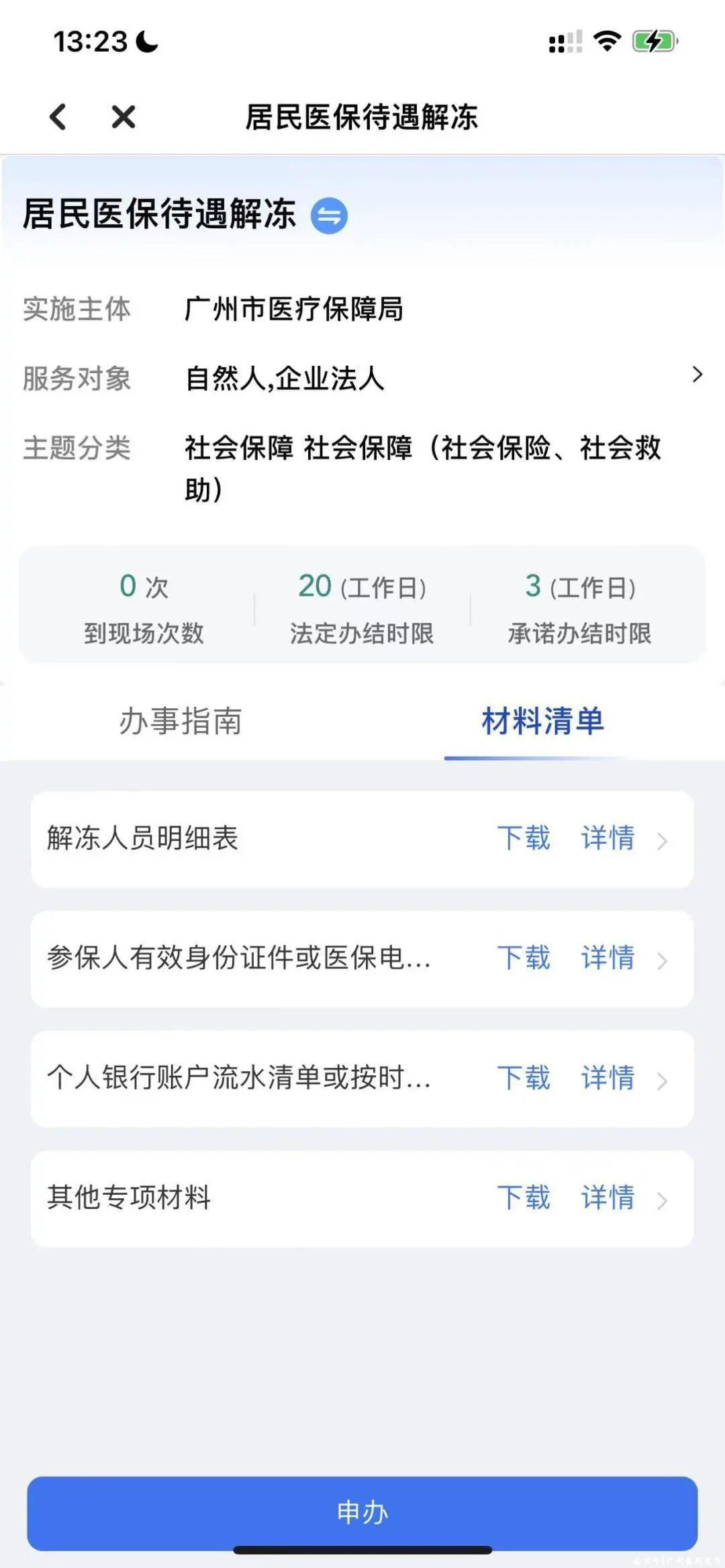Select the 材料清单 tab
The height and width of the screenshot is (1568, 725).
tap(543, 722)
